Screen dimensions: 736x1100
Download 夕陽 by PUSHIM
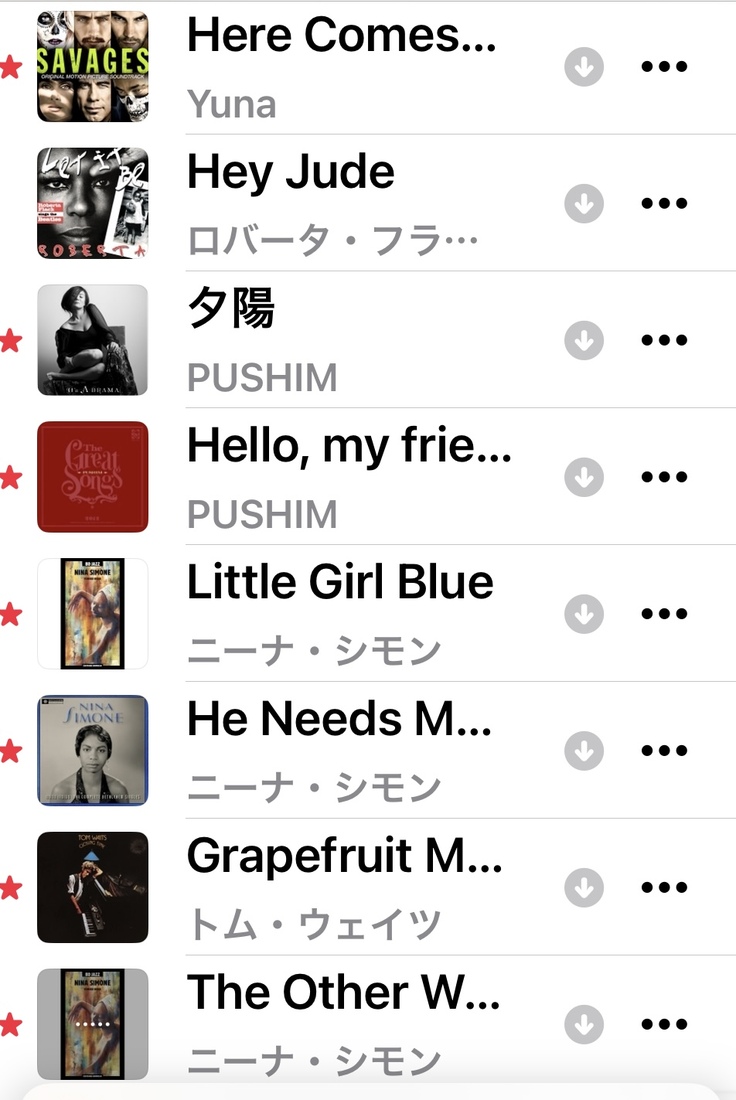click(x=584, y=341)
